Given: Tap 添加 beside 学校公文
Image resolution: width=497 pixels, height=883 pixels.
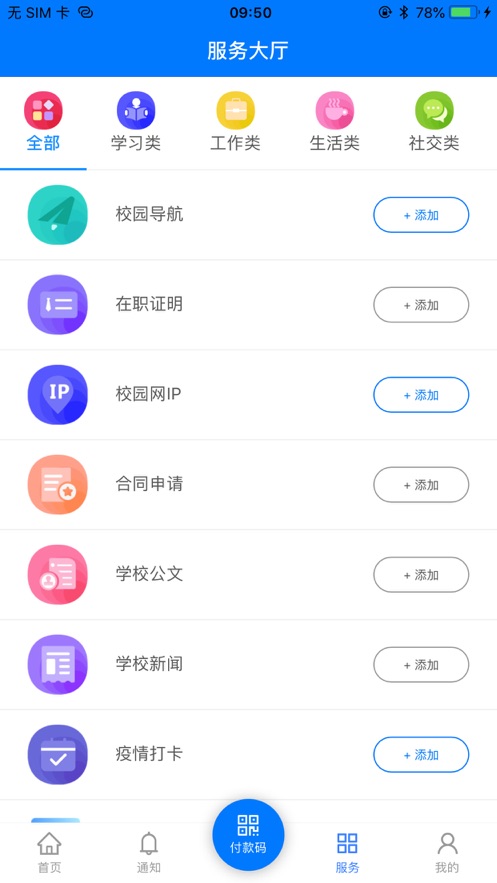Looking at the screenshot, I should 421,574.
